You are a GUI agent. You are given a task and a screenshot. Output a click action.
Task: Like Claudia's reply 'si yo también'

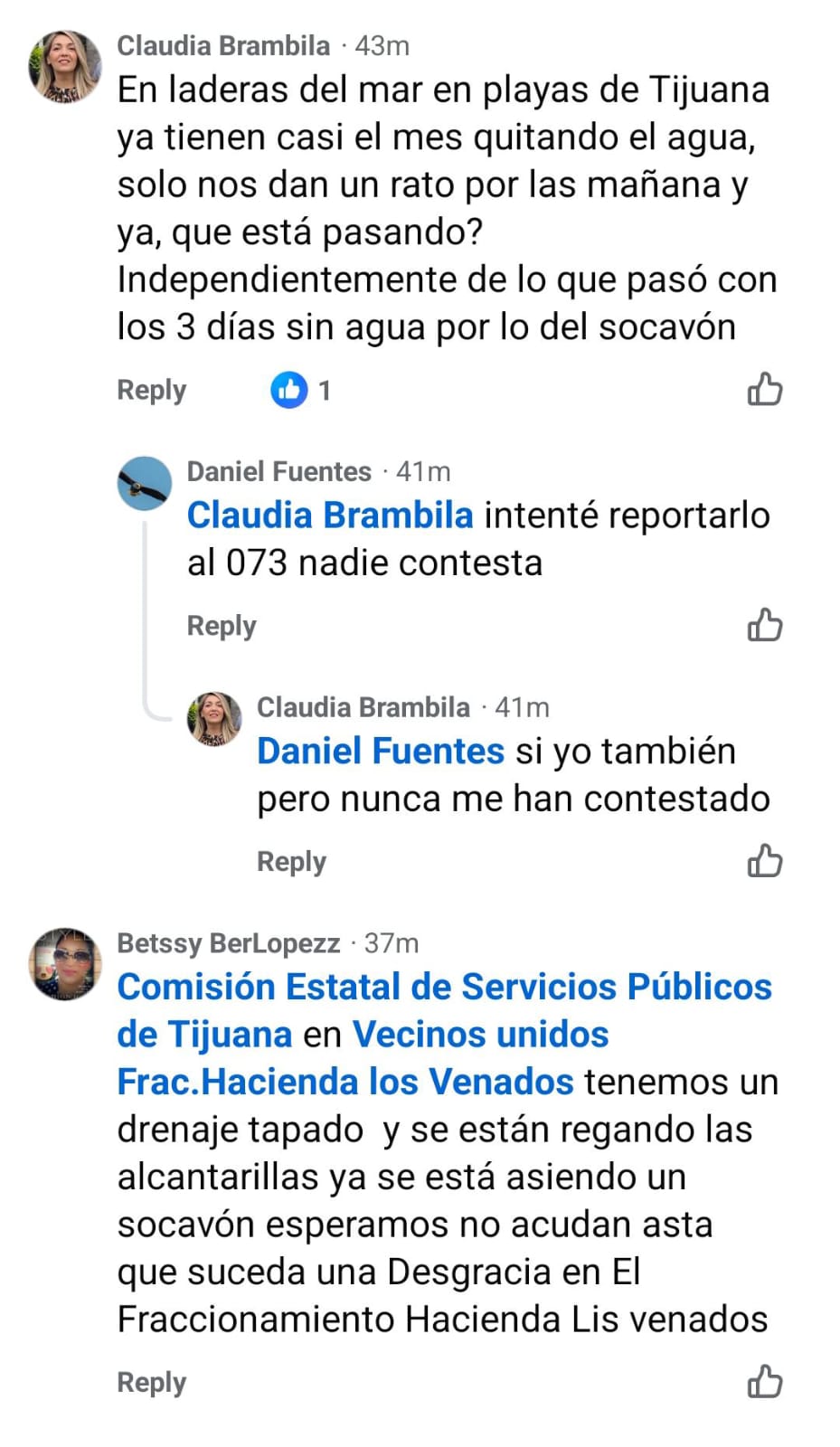coord(764,861)
